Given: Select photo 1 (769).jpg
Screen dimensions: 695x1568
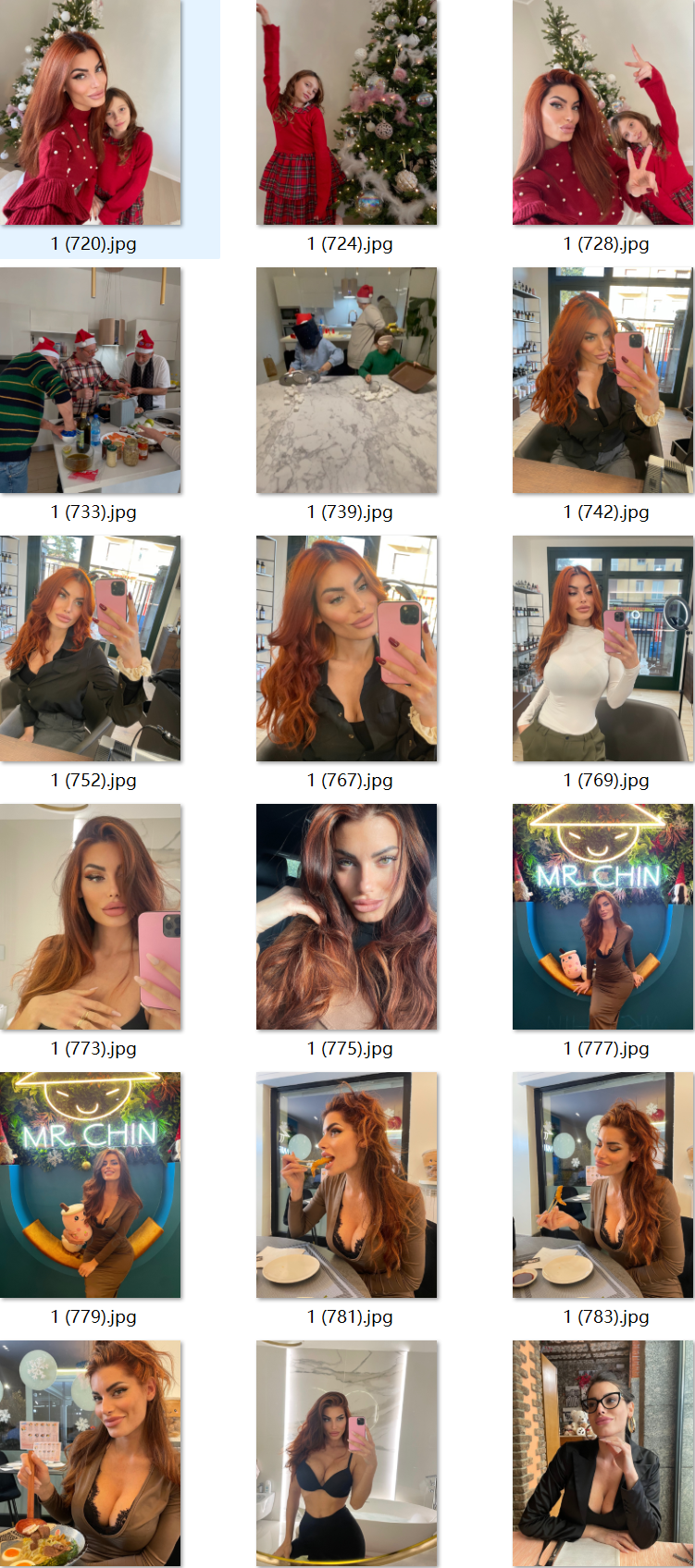Looking at the screenshot, I should click(602, 648).
